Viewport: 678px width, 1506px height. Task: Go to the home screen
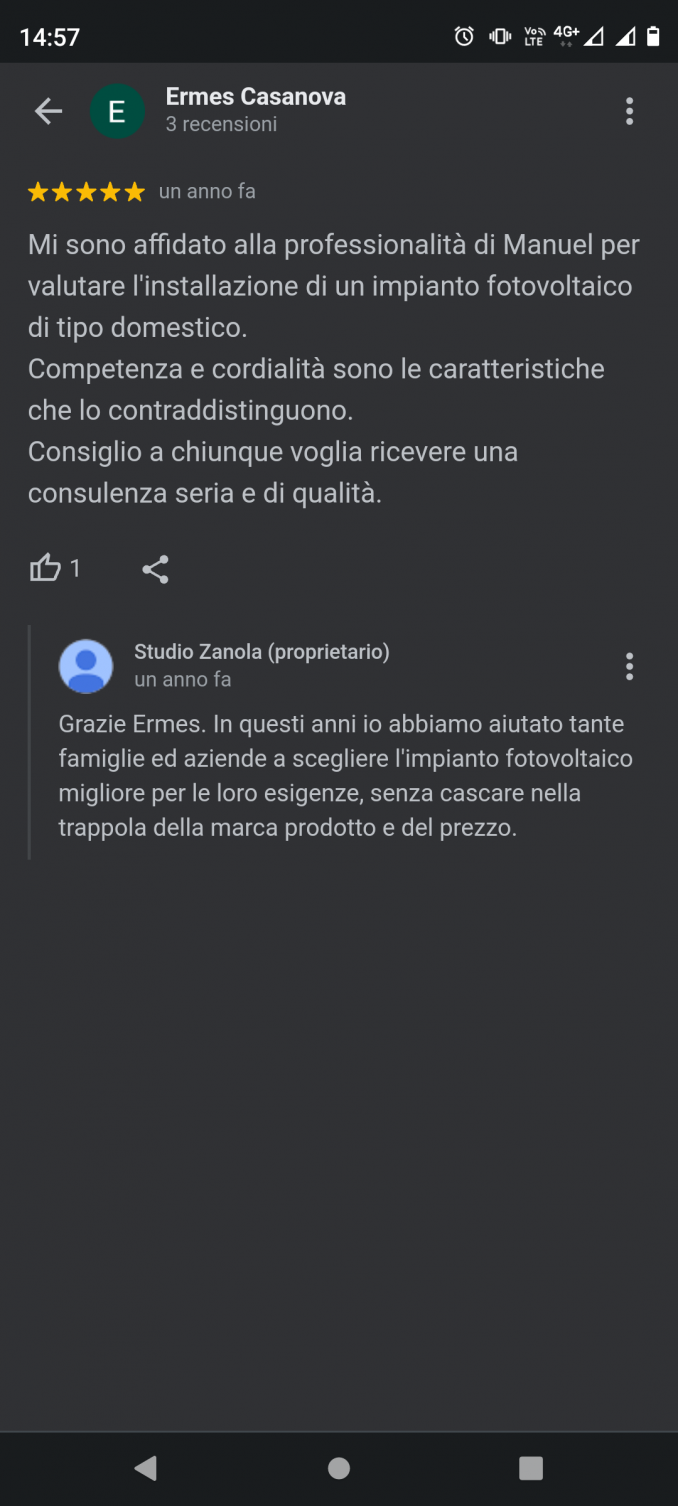pyautogui.click(x=339, y=1467)
